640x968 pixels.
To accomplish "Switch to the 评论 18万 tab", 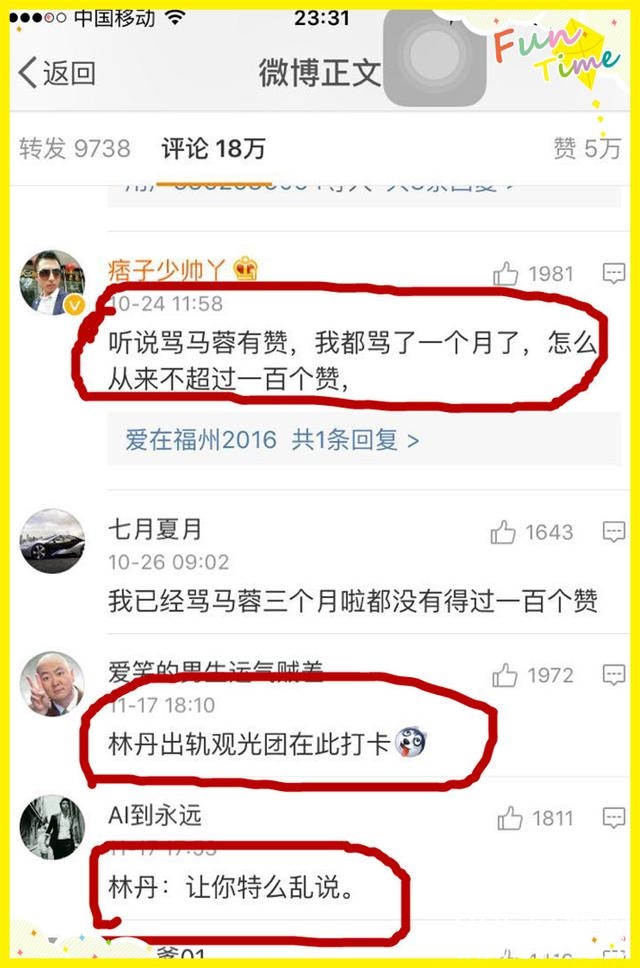I will [x=213, y=149].
